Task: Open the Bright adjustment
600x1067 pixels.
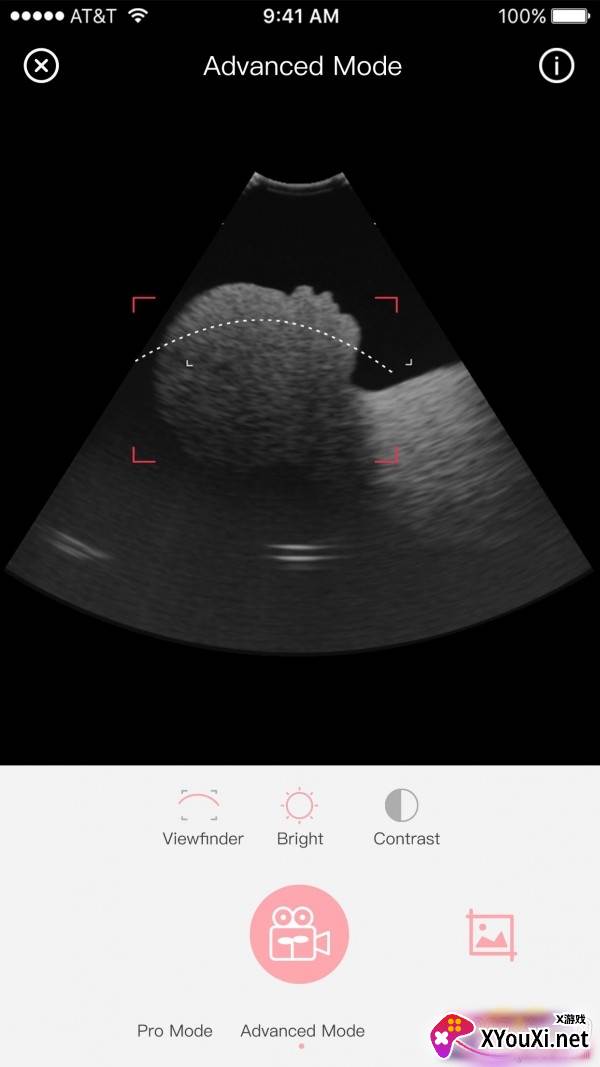Action: point(300,817)
